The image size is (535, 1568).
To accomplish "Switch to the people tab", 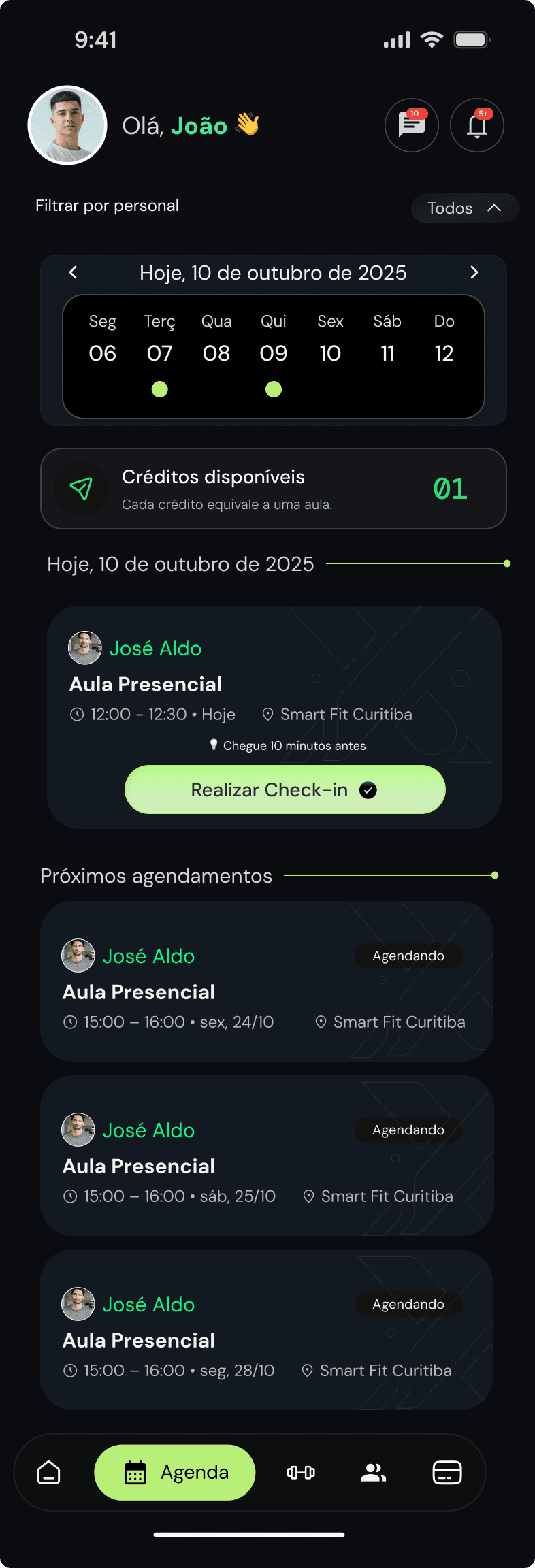I will 373,1472.
